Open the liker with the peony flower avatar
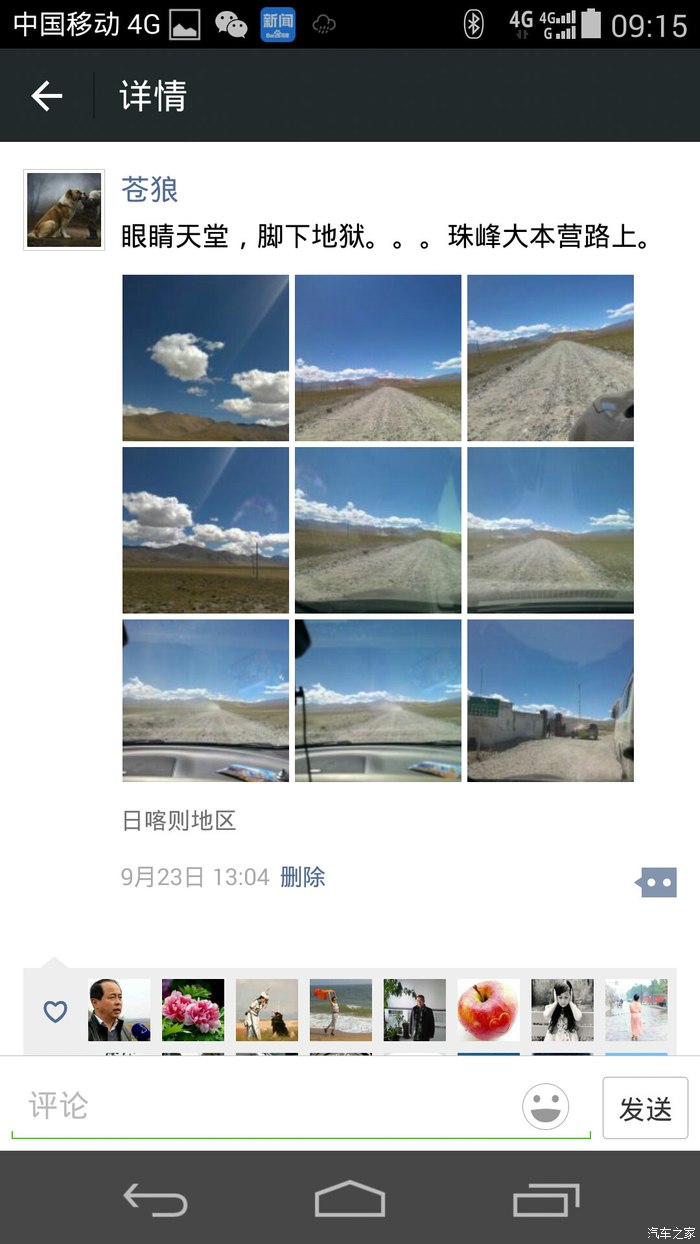This screenshot has height=1244, width=700. click(193, 1010)
